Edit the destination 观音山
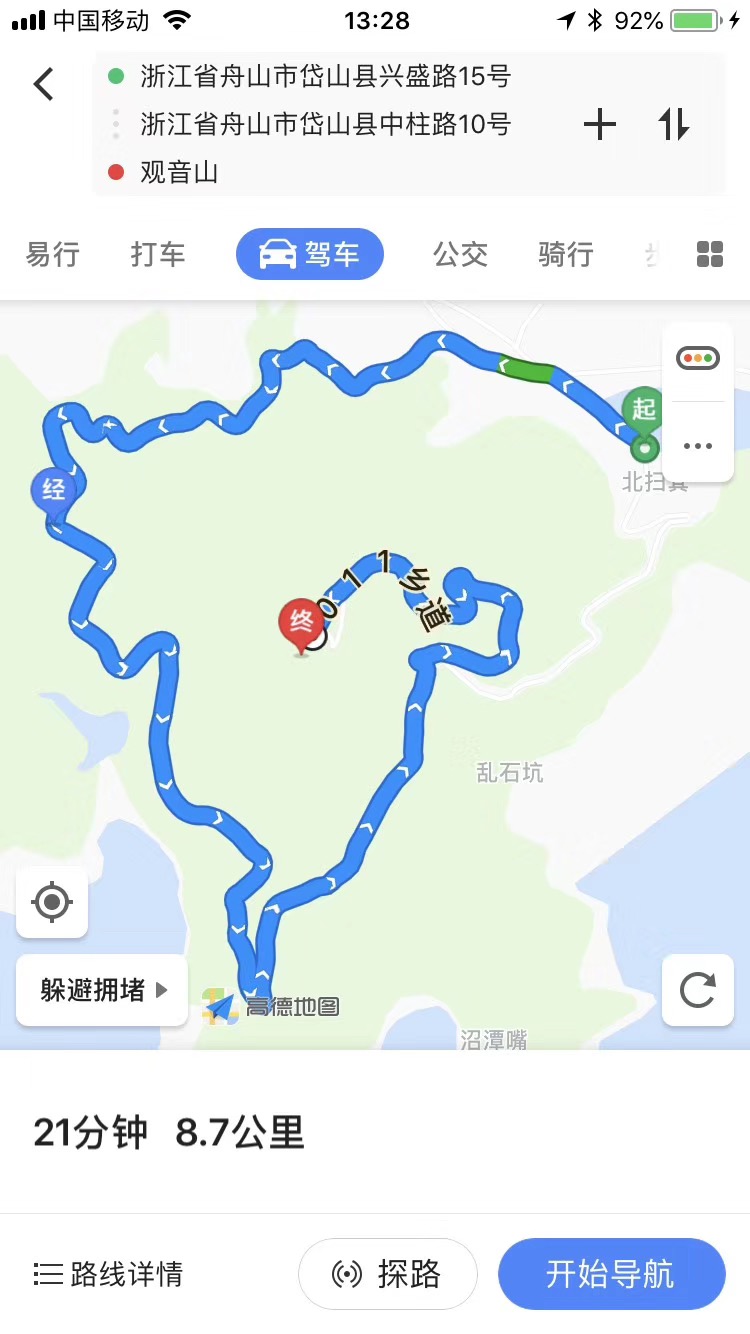This screenshot has height=1334, width=750. click(180, 172)
